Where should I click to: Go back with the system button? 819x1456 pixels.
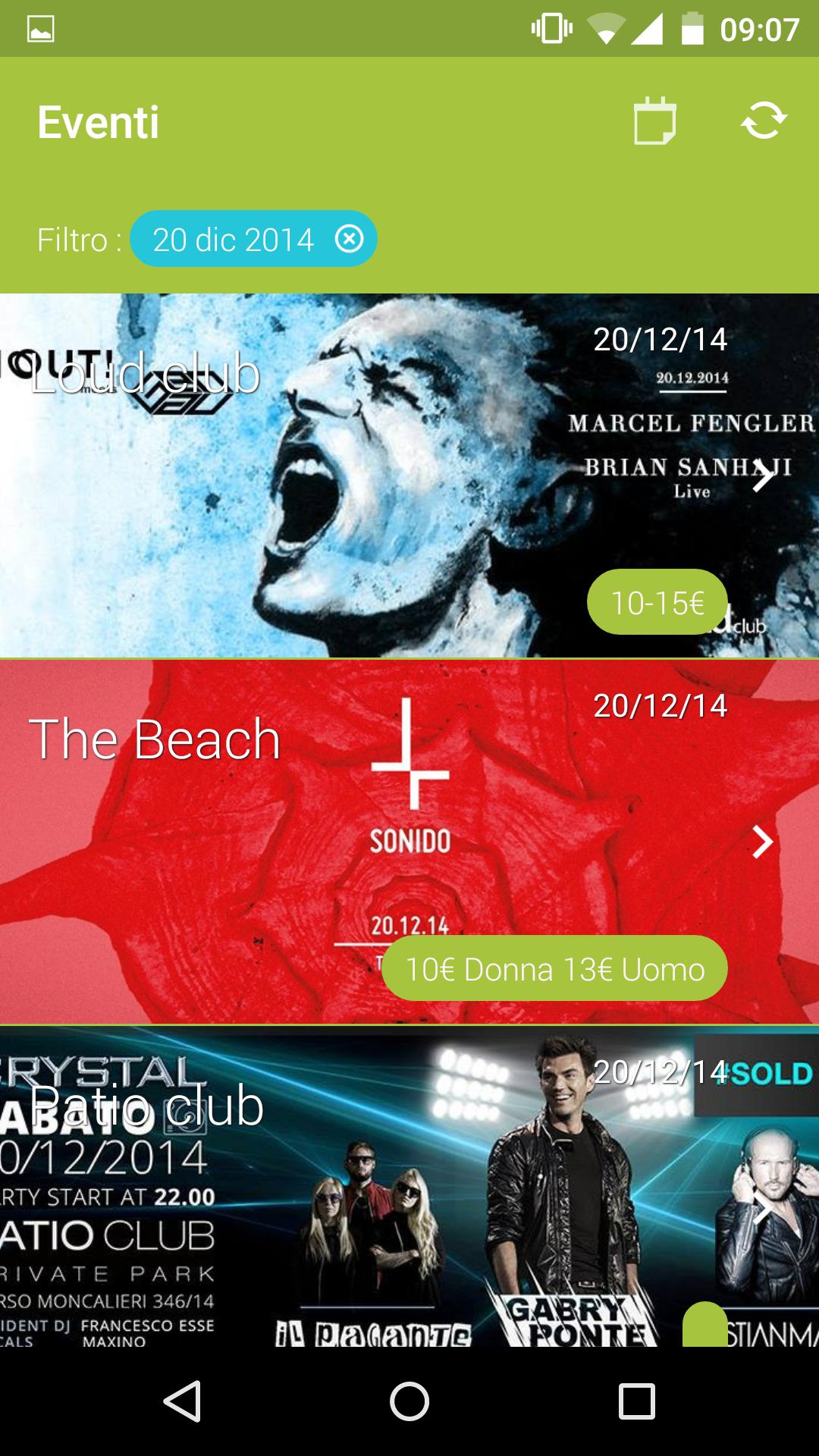pyautogui.click(x=183, y=1401)
